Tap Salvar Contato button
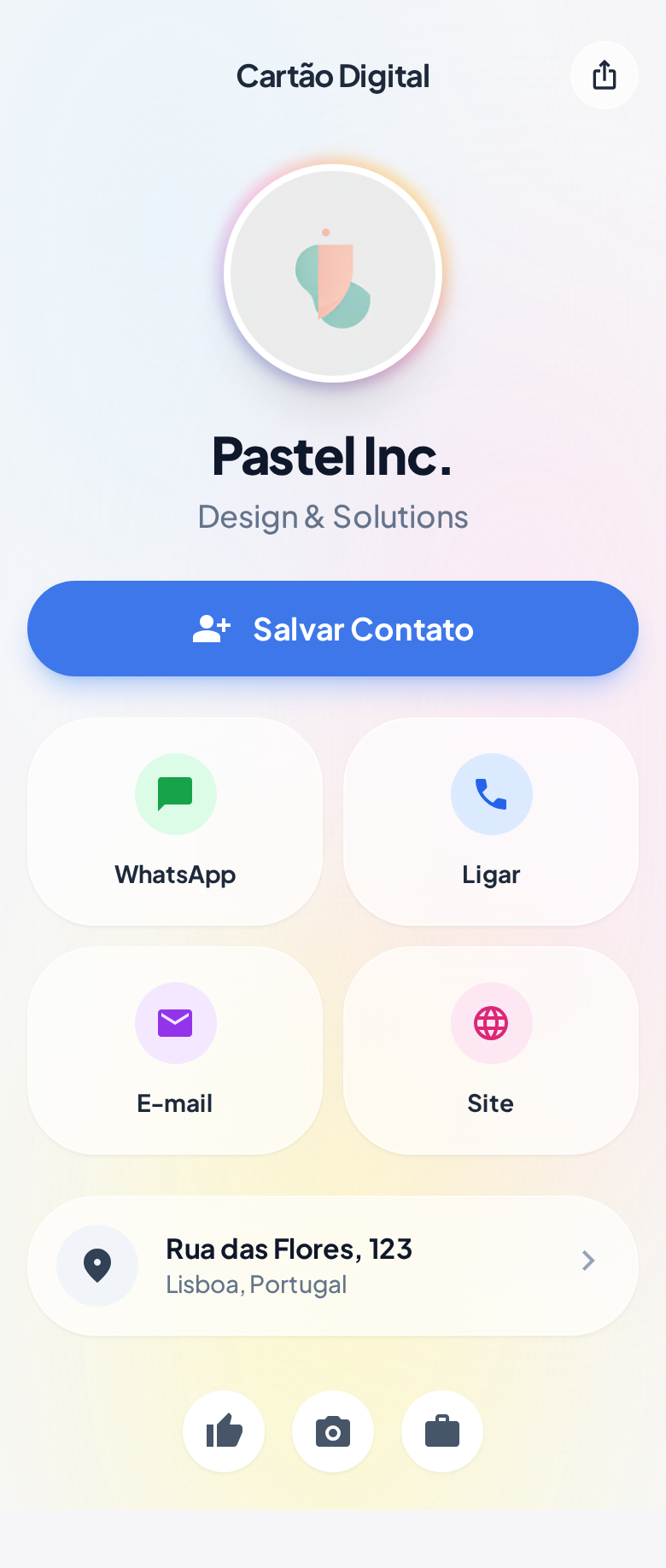666x1568 pixels. click(333, 629)
